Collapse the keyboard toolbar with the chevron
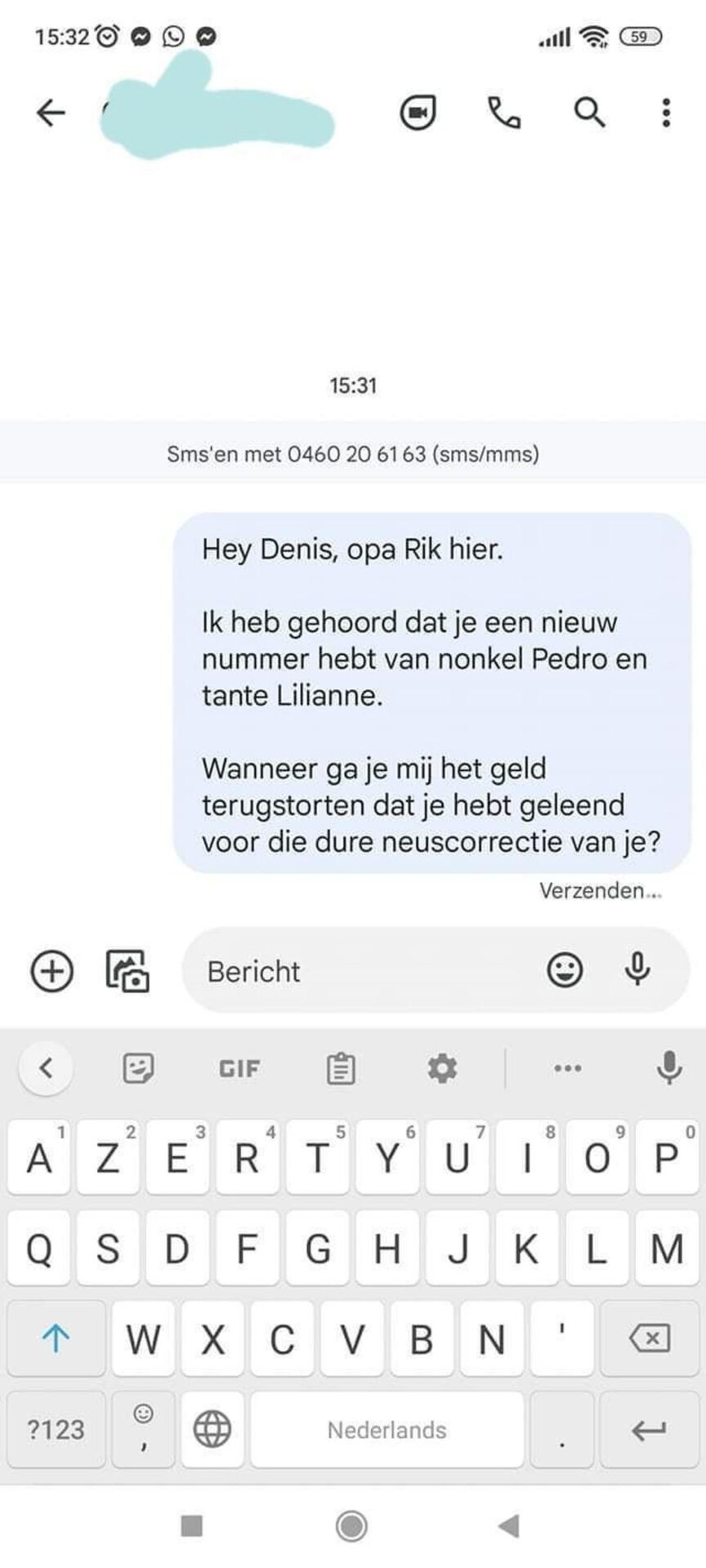The image size is (706, 1568). [x=46, y=1067]
